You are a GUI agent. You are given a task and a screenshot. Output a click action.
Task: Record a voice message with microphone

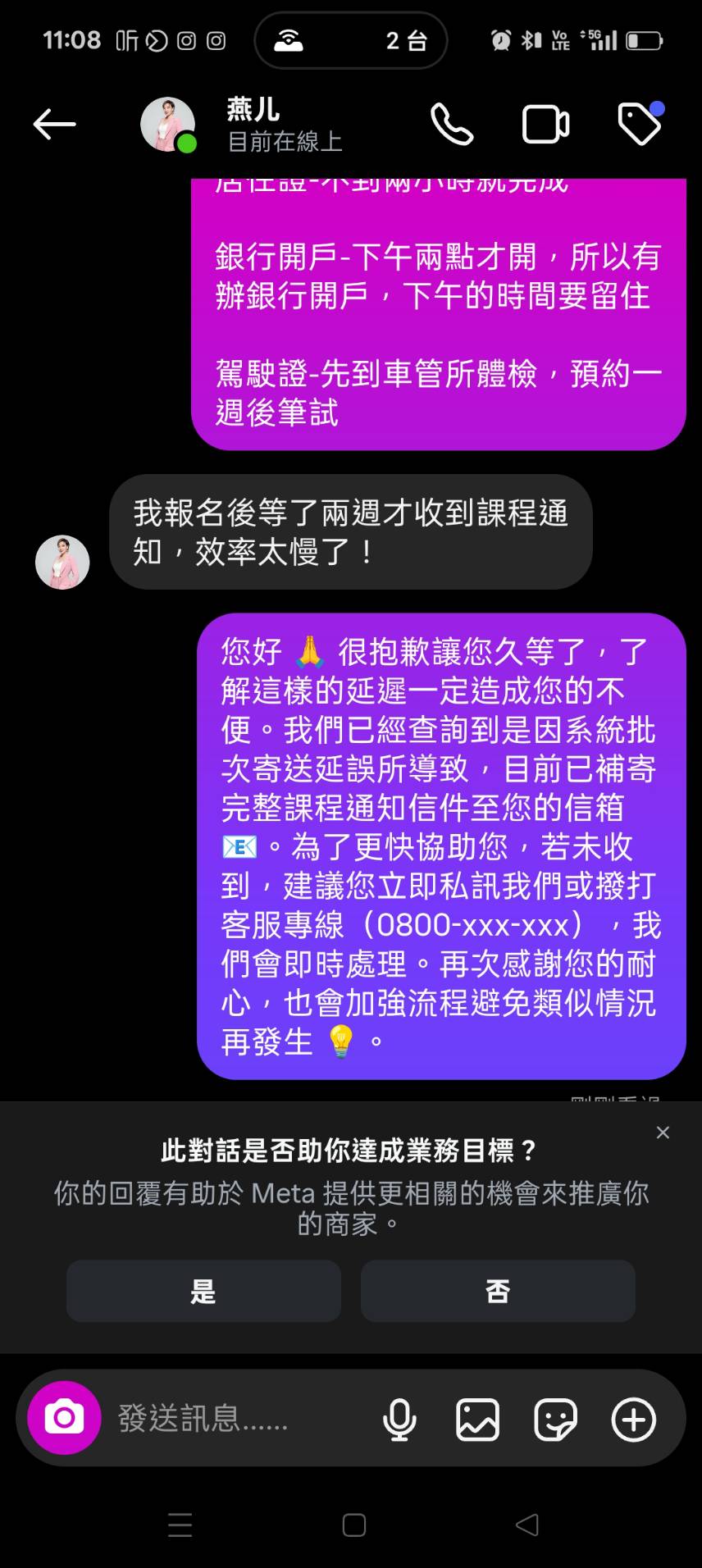click(399, 1420)
